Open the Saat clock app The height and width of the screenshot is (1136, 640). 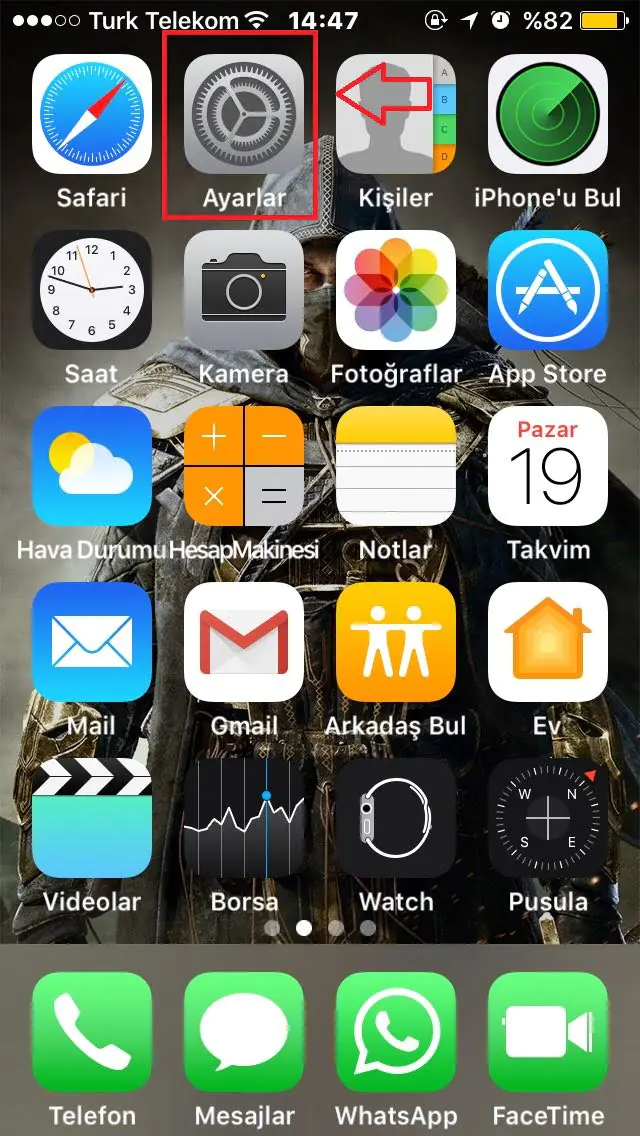pyautogui.click(x=92, y=290)
